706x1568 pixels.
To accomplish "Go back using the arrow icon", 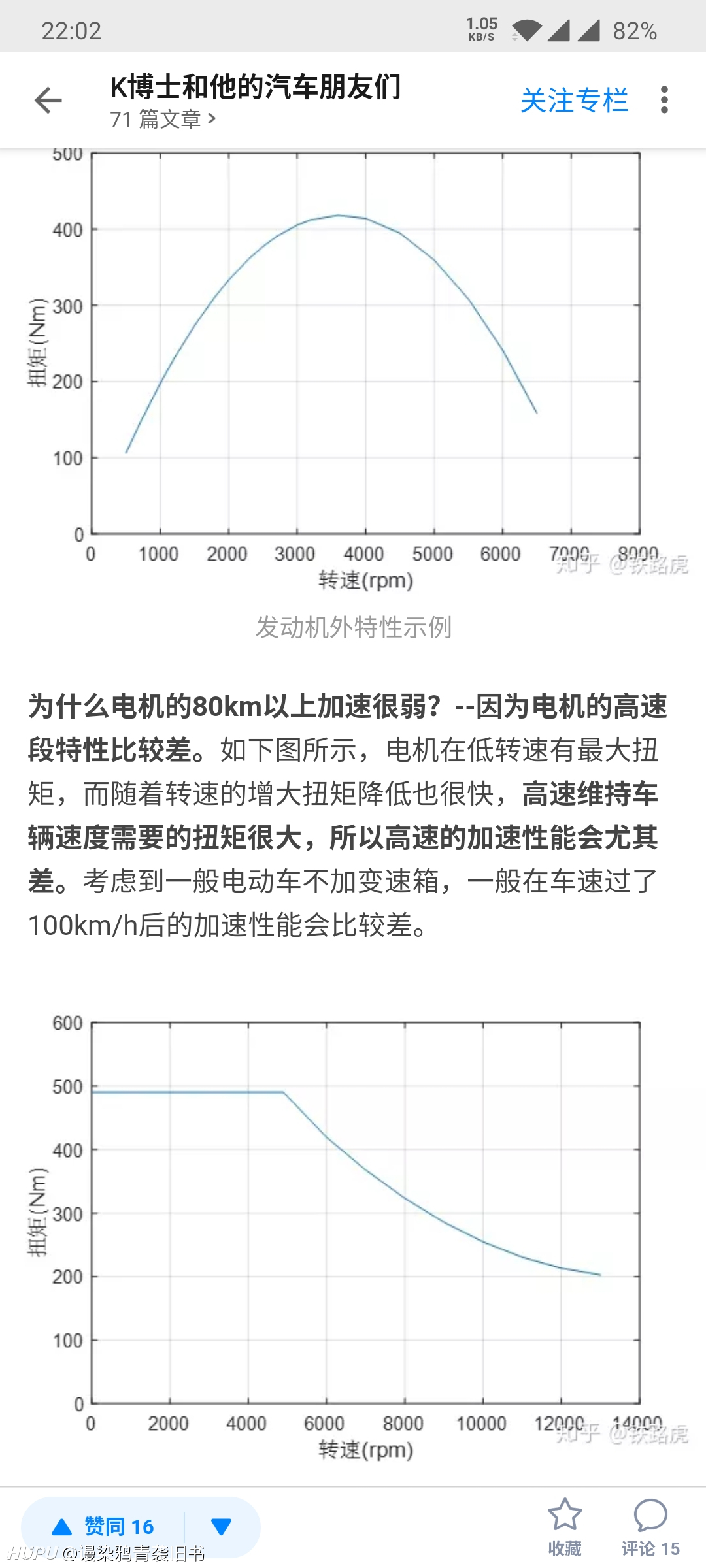I will pos(48,100).
